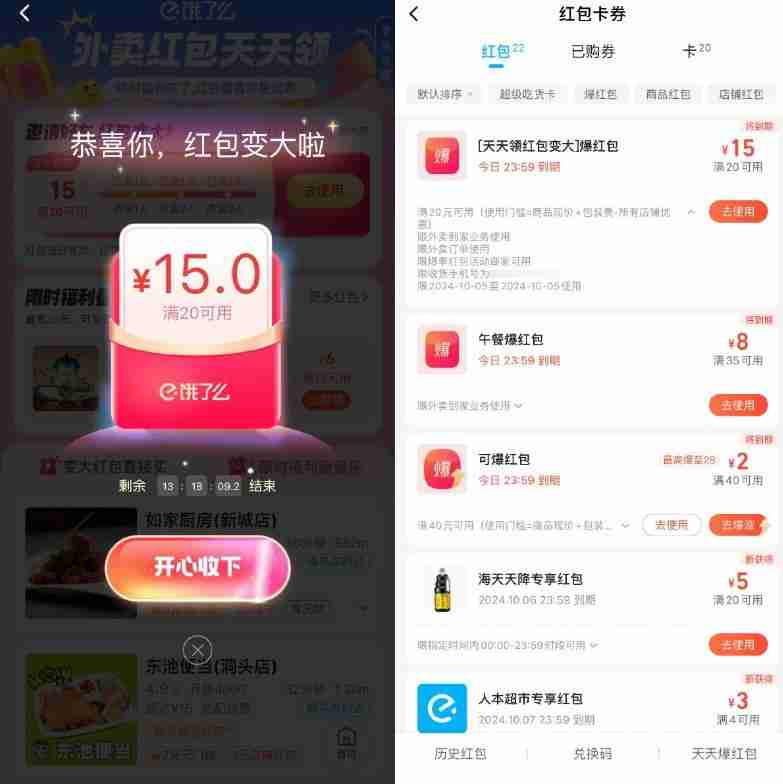Expand the 限外卖到家业务使用 details of 午餐爆红包
This screenshot has height=784, width=783.
pos(470,405)
